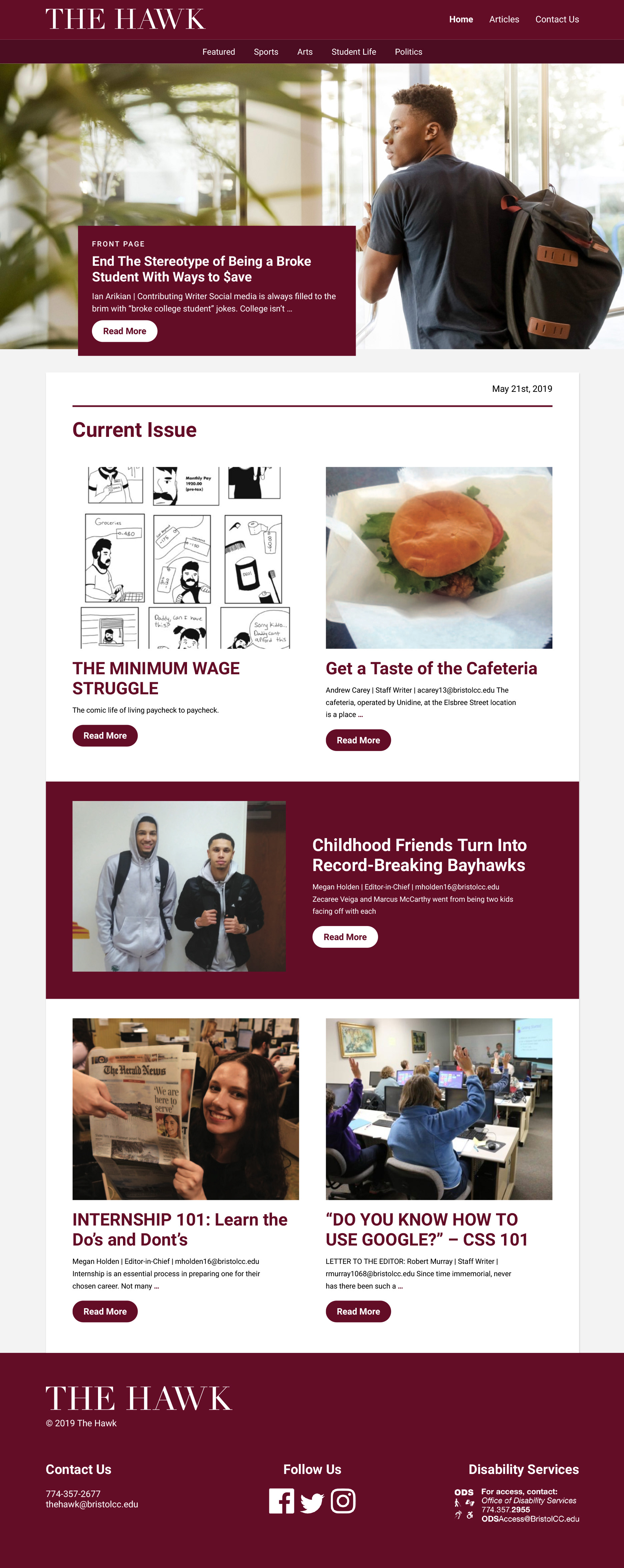Browse the Student Life category
This screenshot has width=624, height=1568.
pyautogui.click(x=353, y=52)
